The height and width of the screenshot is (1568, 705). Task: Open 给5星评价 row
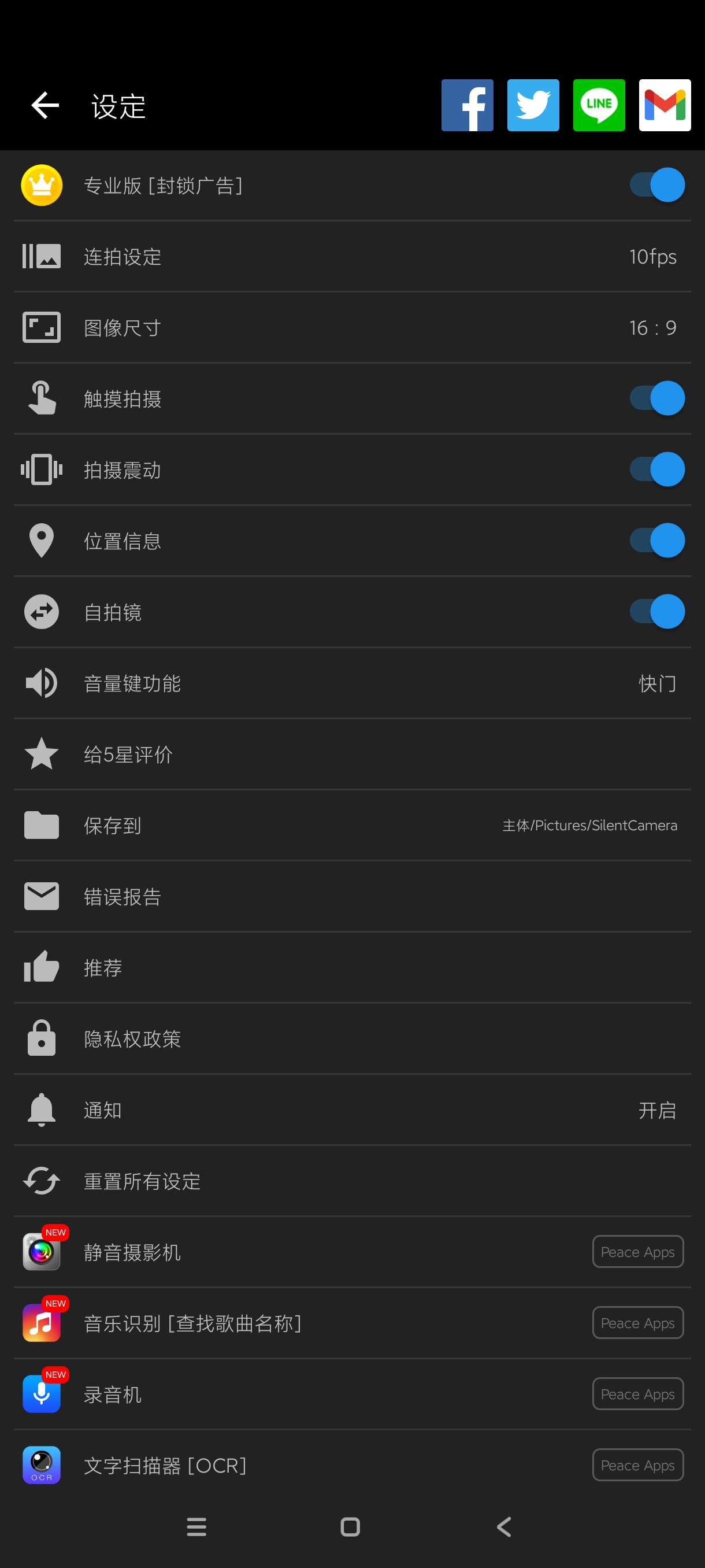click(x=352, y=754)
